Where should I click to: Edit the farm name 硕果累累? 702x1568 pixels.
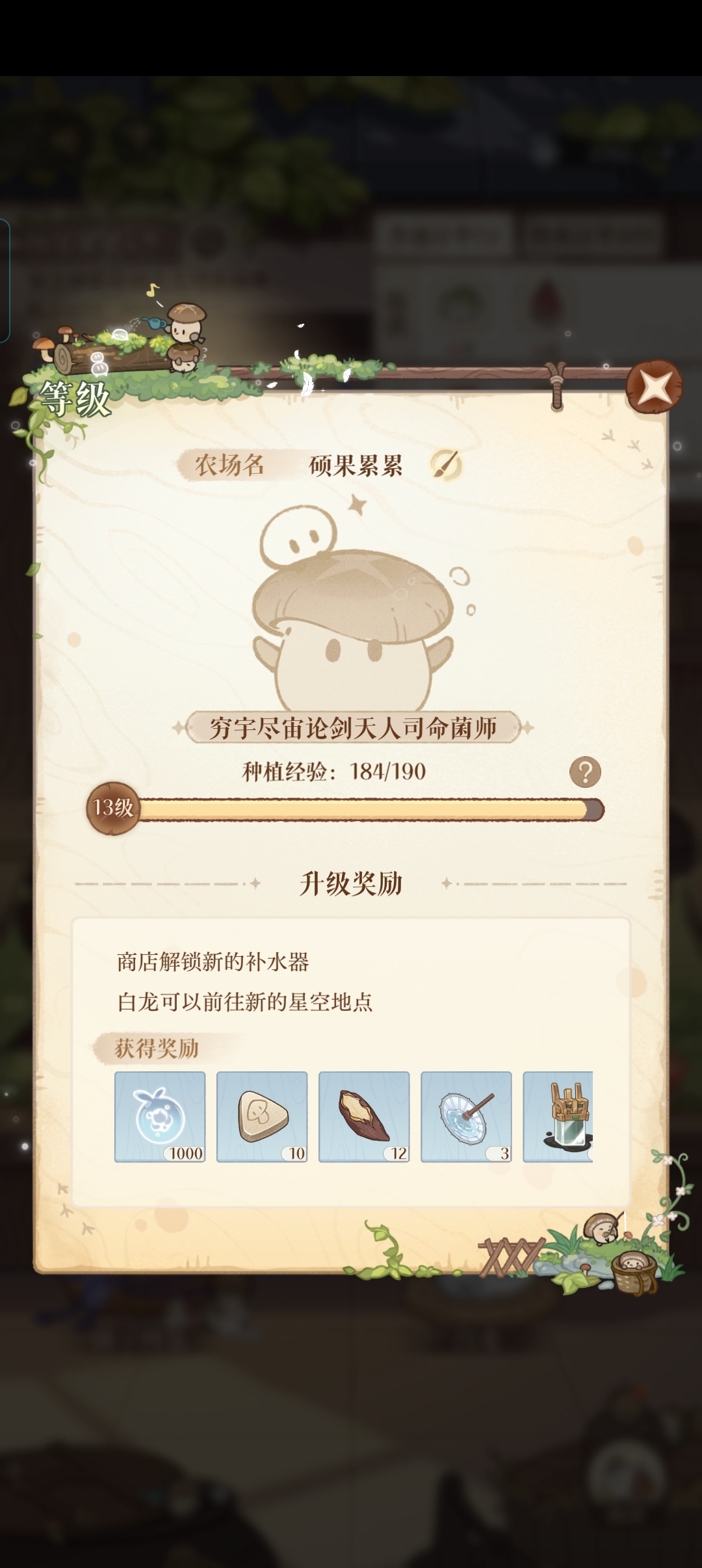446,465
